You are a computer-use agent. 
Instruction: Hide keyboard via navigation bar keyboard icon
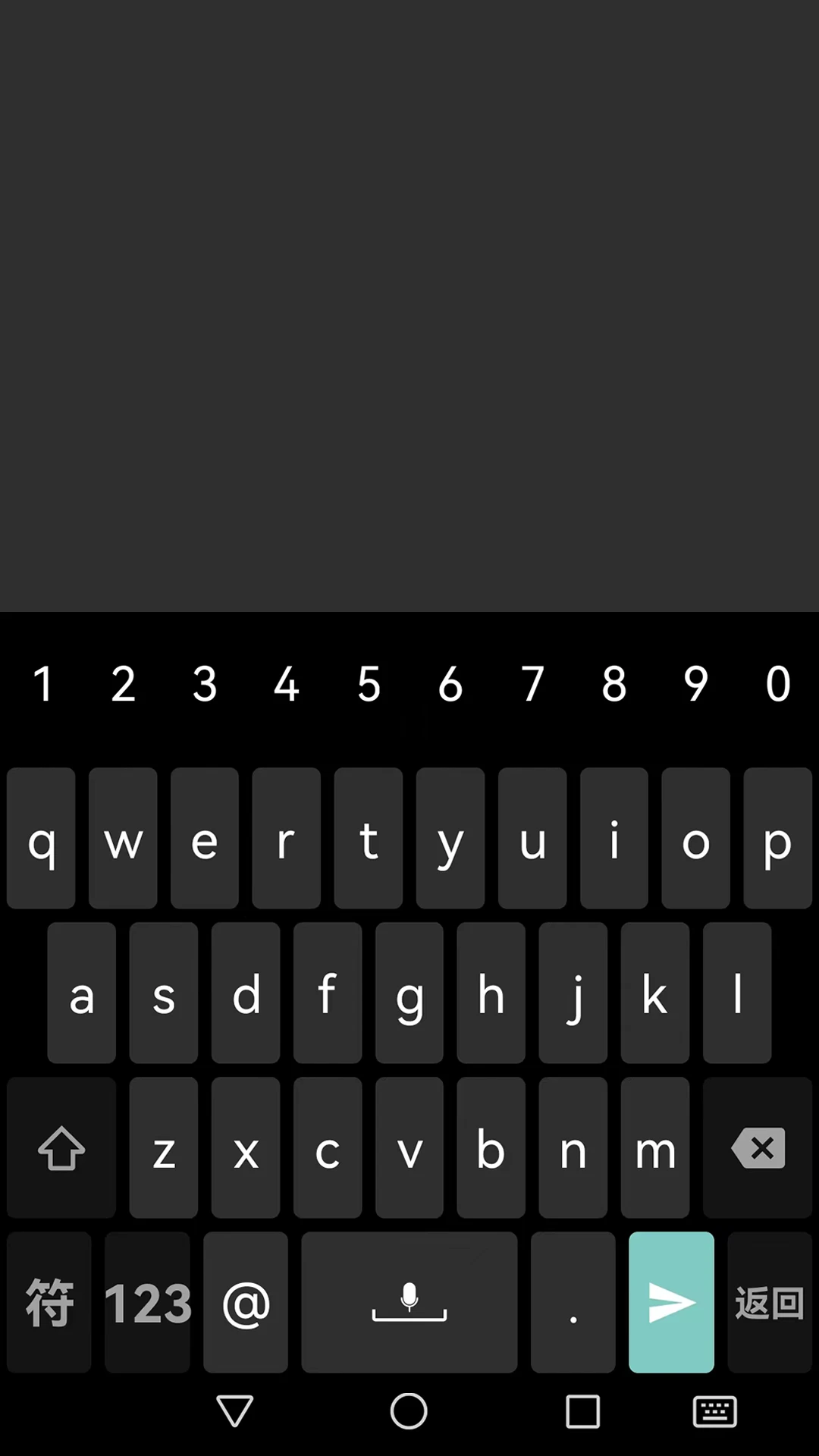coord(715,1411)
